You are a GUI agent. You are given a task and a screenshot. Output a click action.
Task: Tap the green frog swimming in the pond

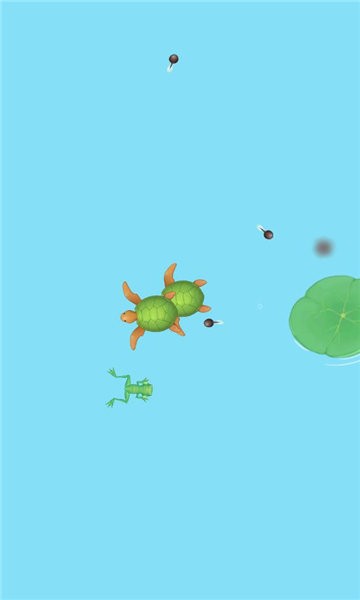129,388
